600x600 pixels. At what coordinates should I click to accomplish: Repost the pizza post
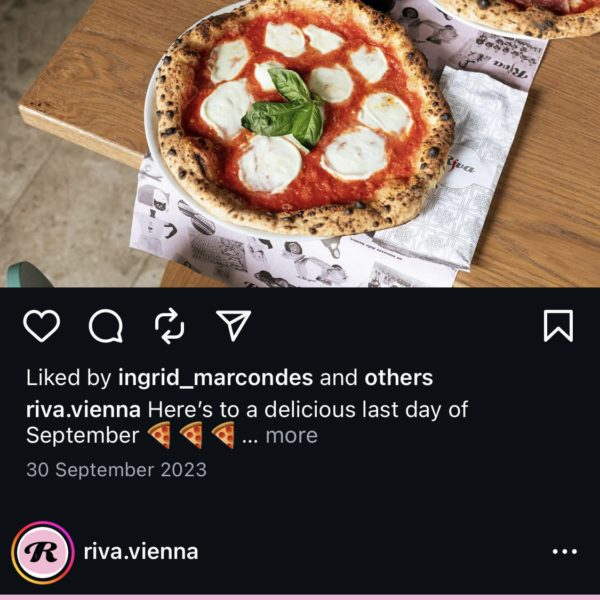tap(167, 326)
